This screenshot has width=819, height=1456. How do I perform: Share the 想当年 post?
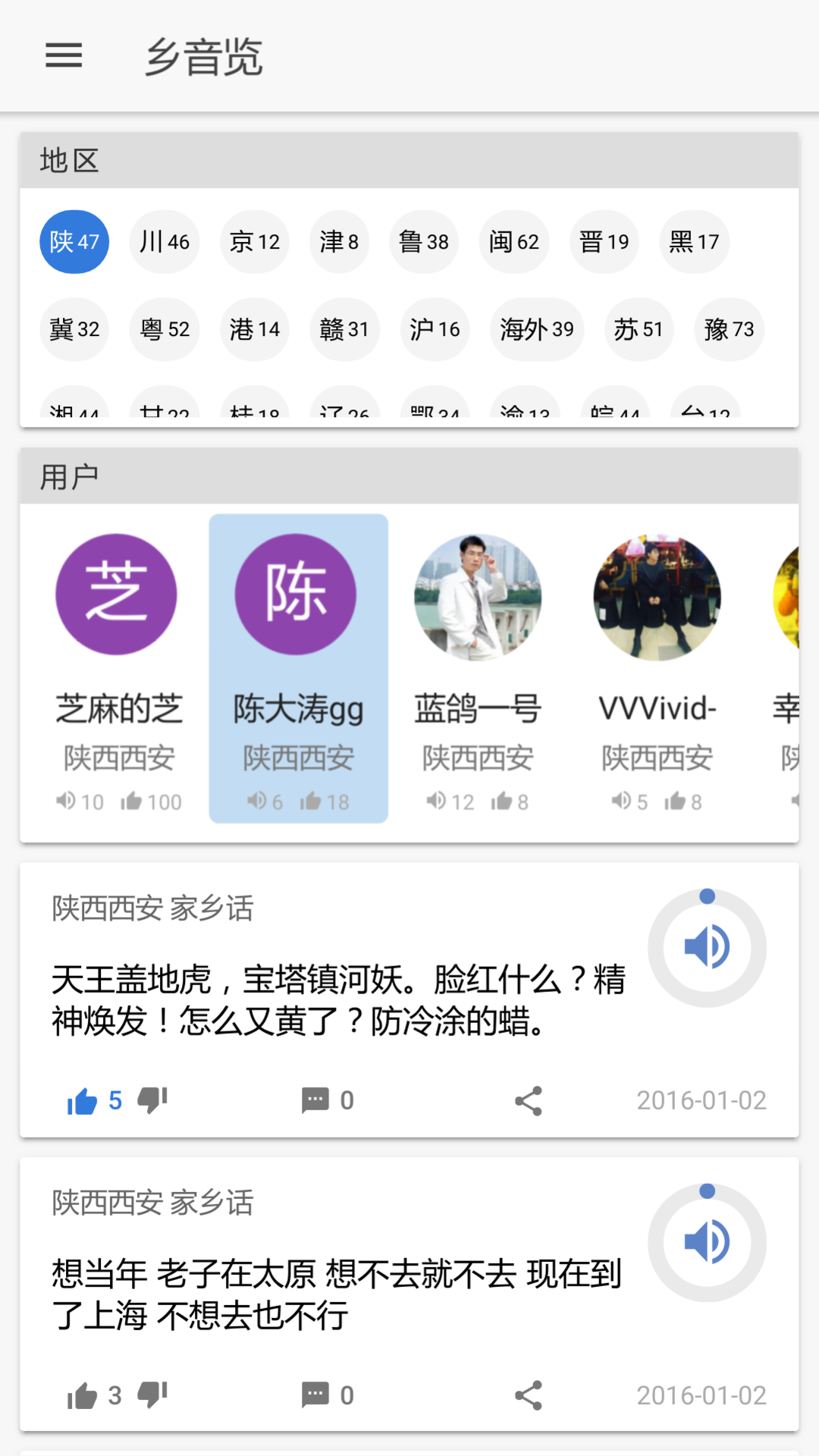(529, 1395)
